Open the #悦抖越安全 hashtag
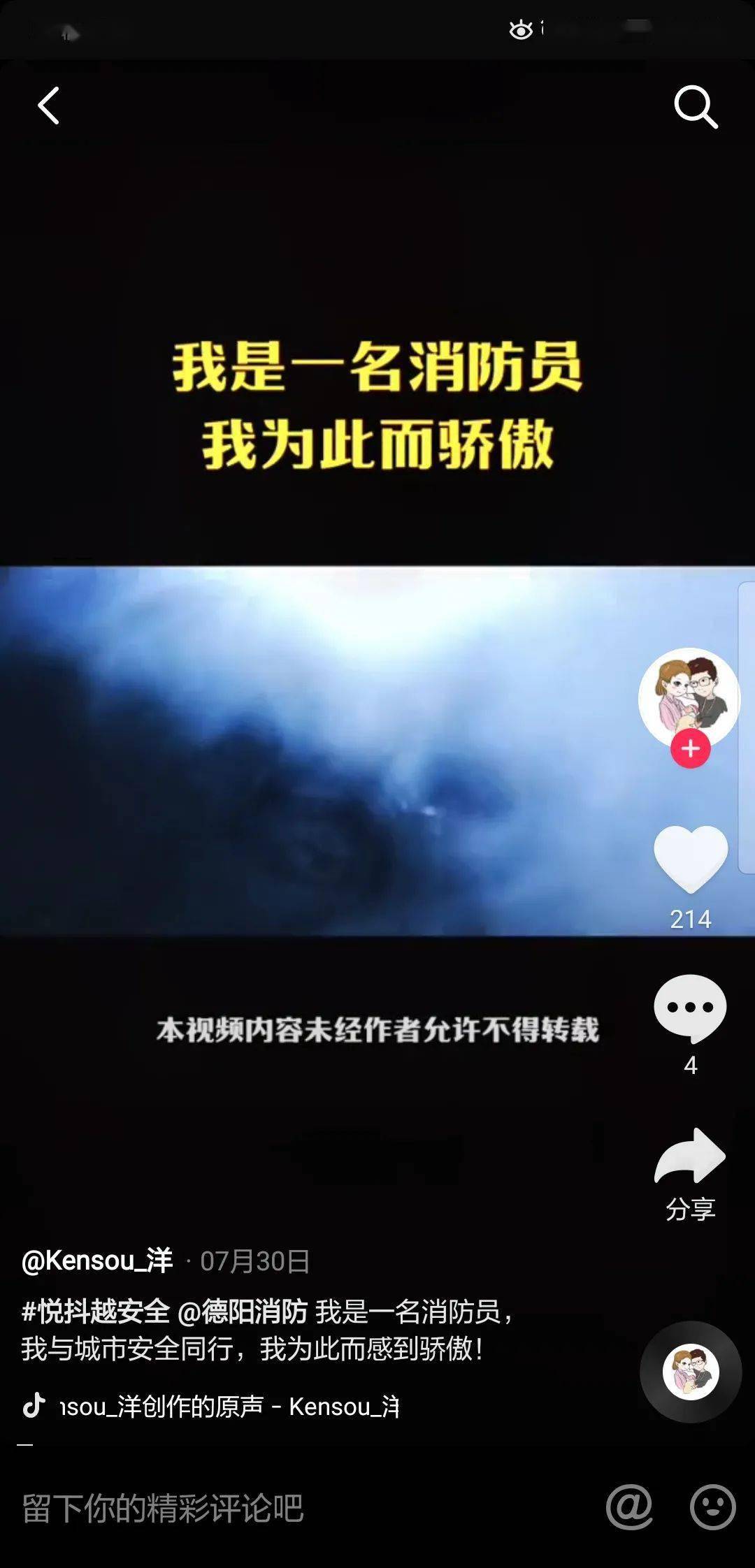This screenshot has width=755, height=1568. pos(96,1312)
